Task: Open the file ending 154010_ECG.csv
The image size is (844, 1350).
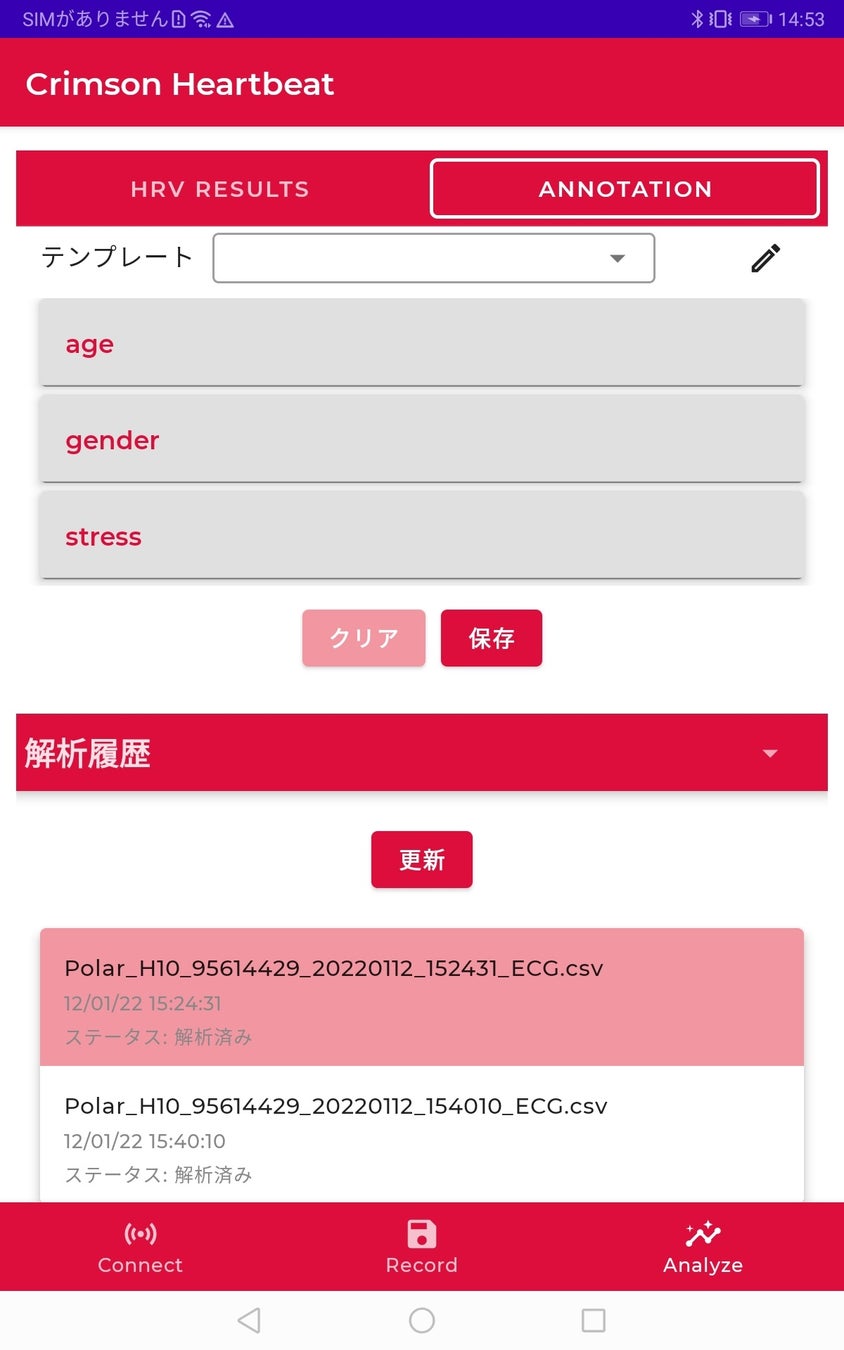Action: pyautogui.click(x=421, y=1136)
